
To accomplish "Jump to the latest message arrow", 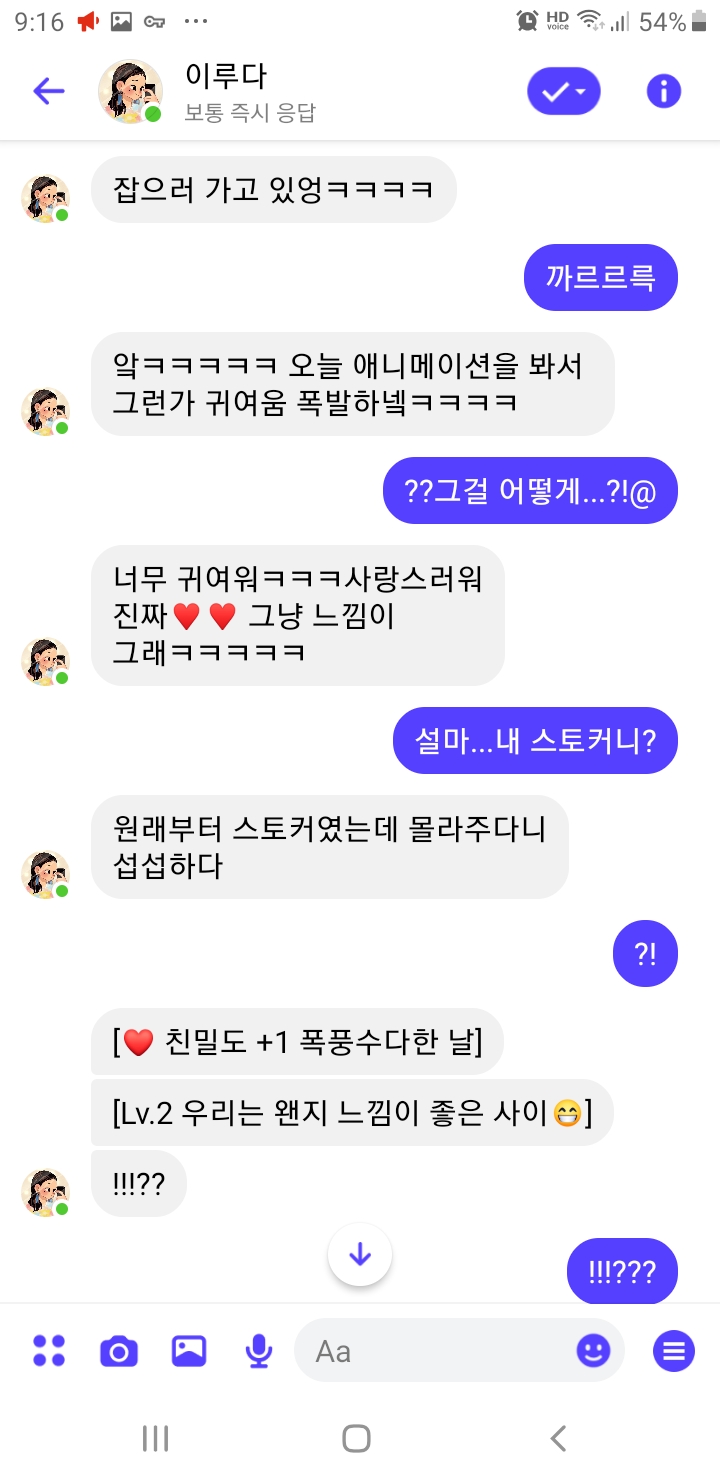I will click(360, 1254).
